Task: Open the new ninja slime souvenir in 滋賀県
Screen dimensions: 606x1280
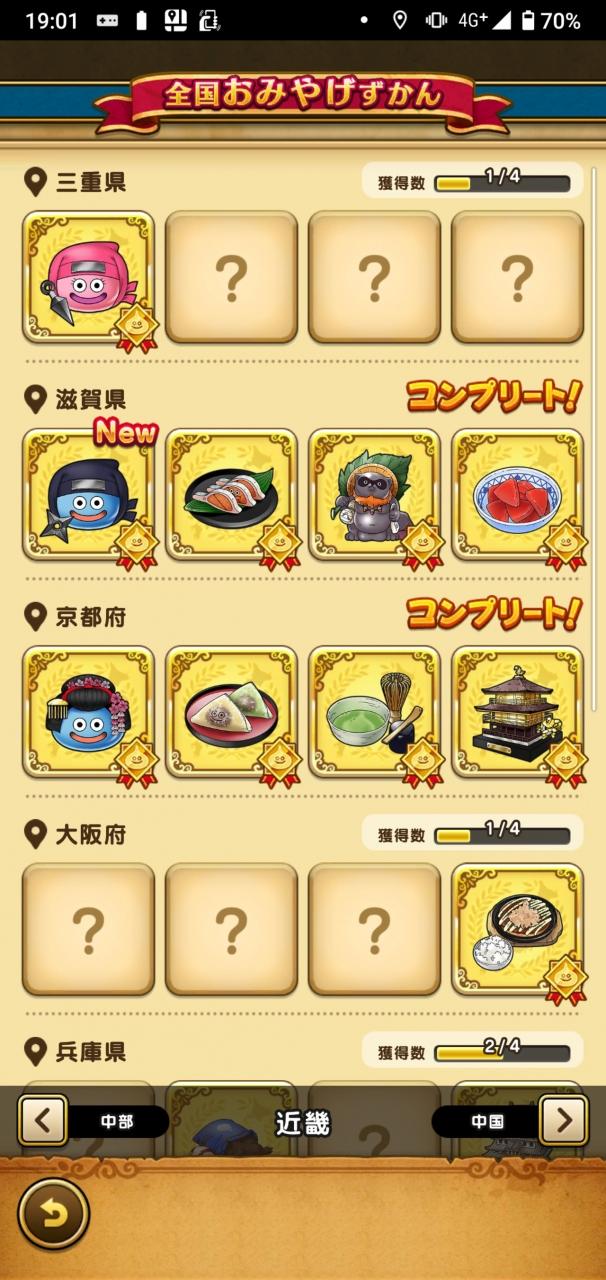Action: pyautogui.click(x=89, y=495)
